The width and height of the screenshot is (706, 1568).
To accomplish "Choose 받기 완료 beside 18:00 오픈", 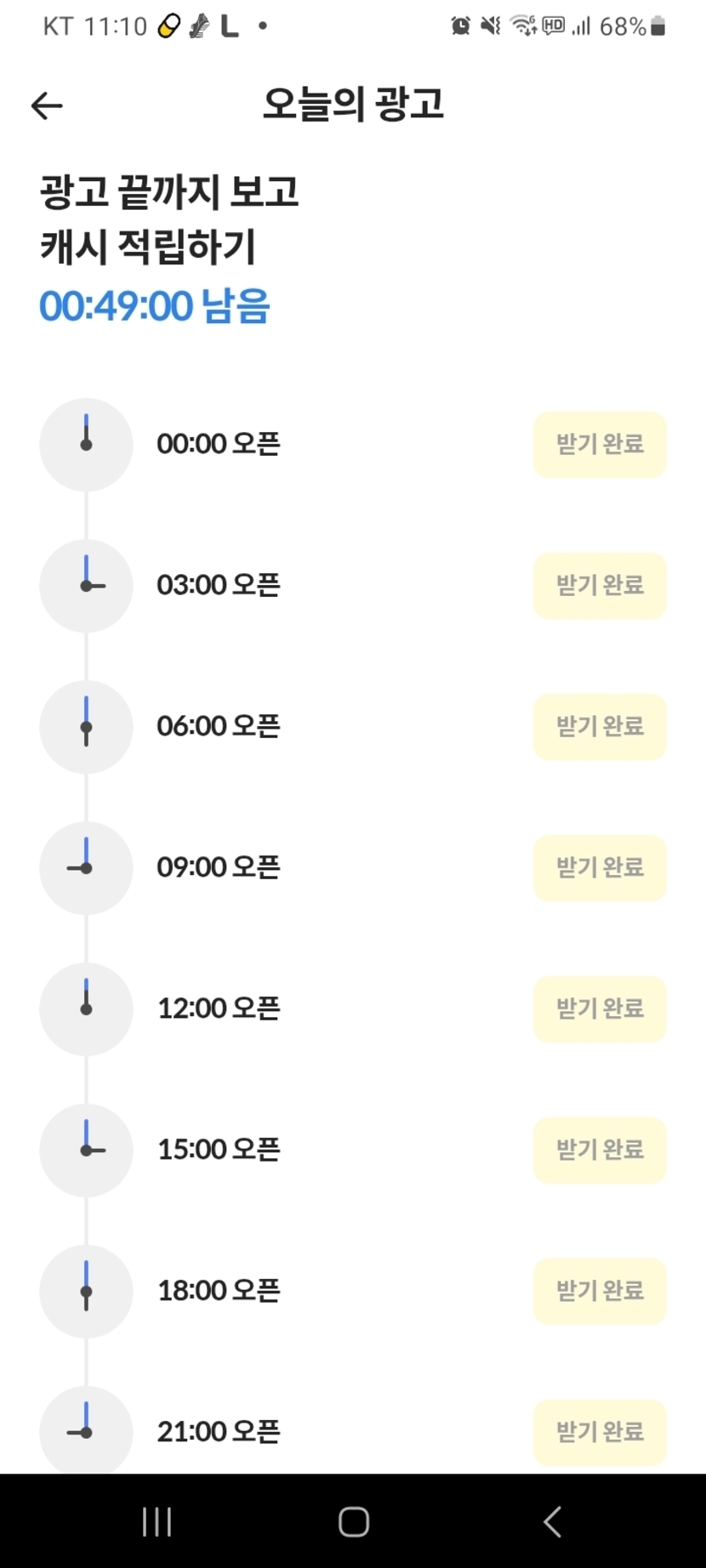I will pos(600,1292).
